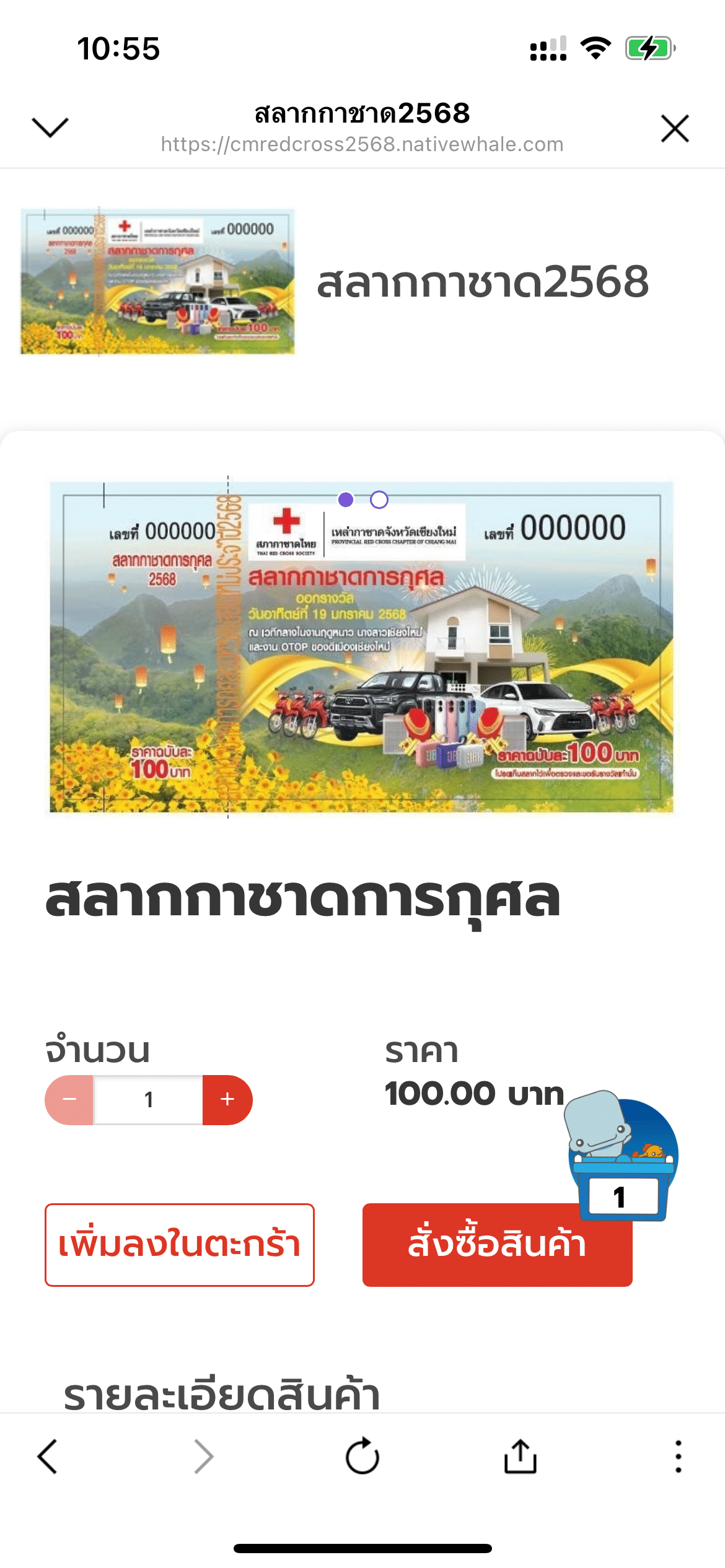Close the in-app browser with the X

click(674, 129)
